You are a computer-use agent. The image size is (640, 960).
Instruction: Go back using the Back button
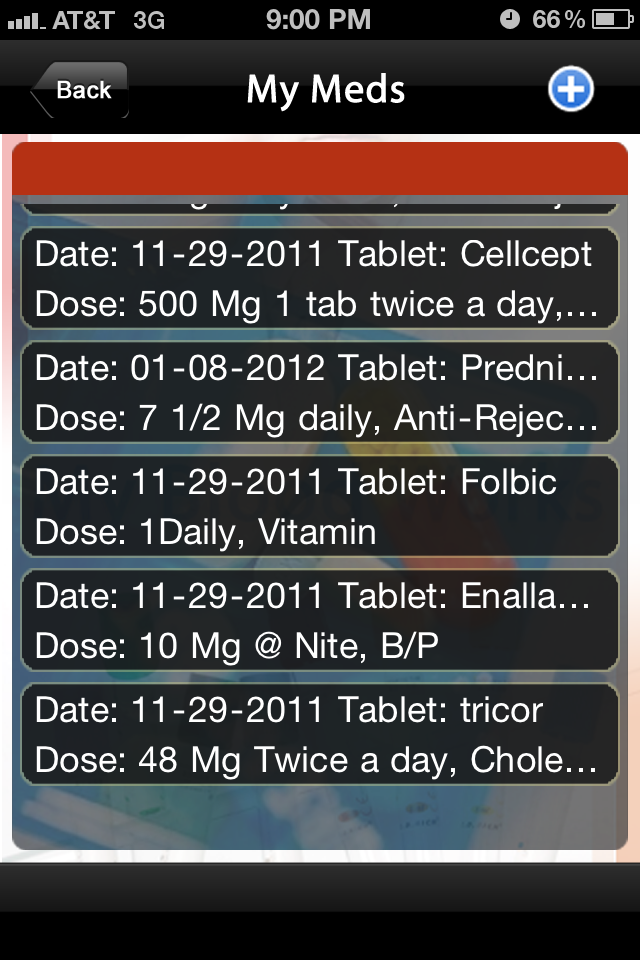coord(80,90)
